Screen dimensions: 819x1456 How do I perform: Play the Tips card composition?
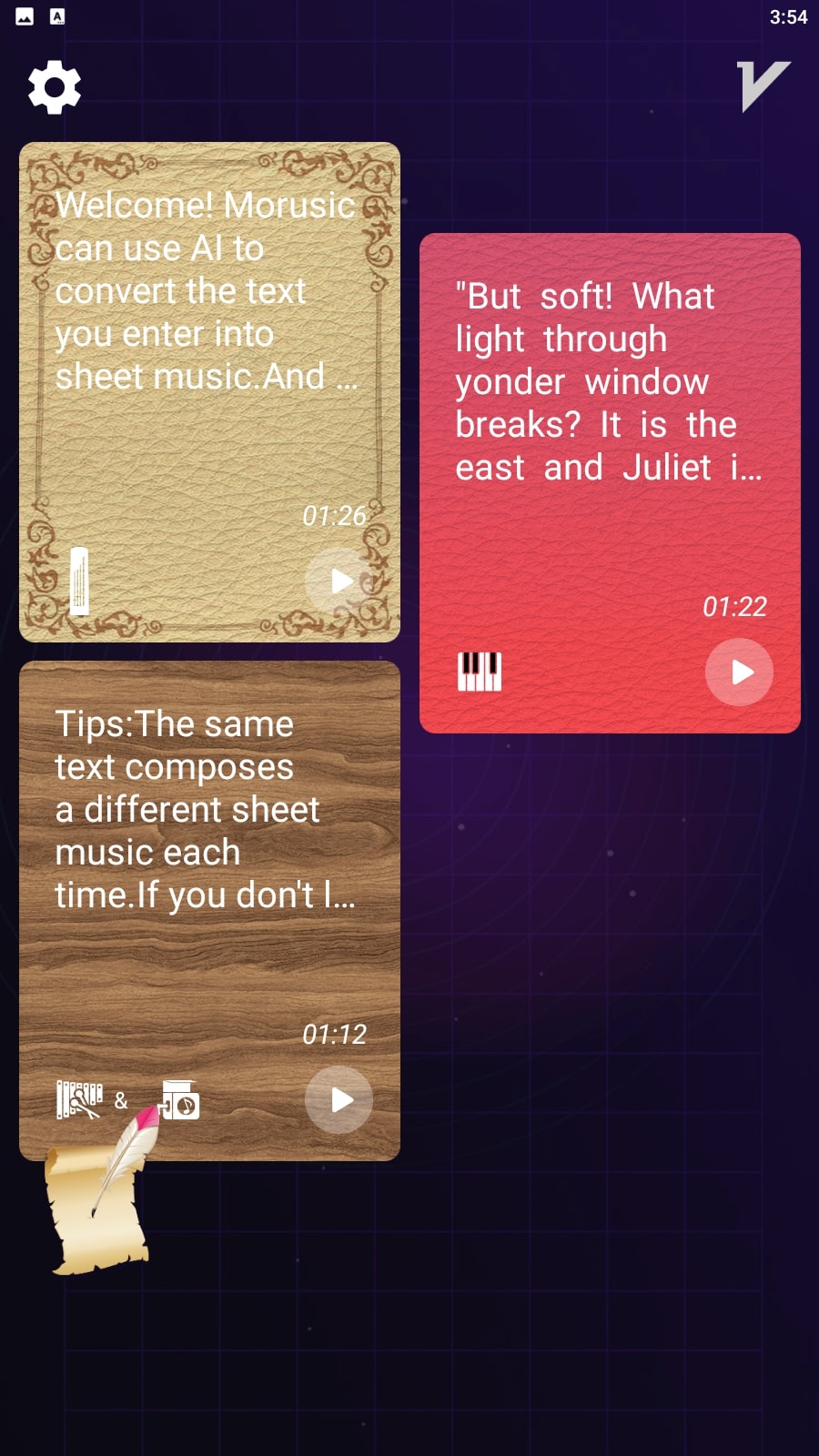tap(339, 1099)
